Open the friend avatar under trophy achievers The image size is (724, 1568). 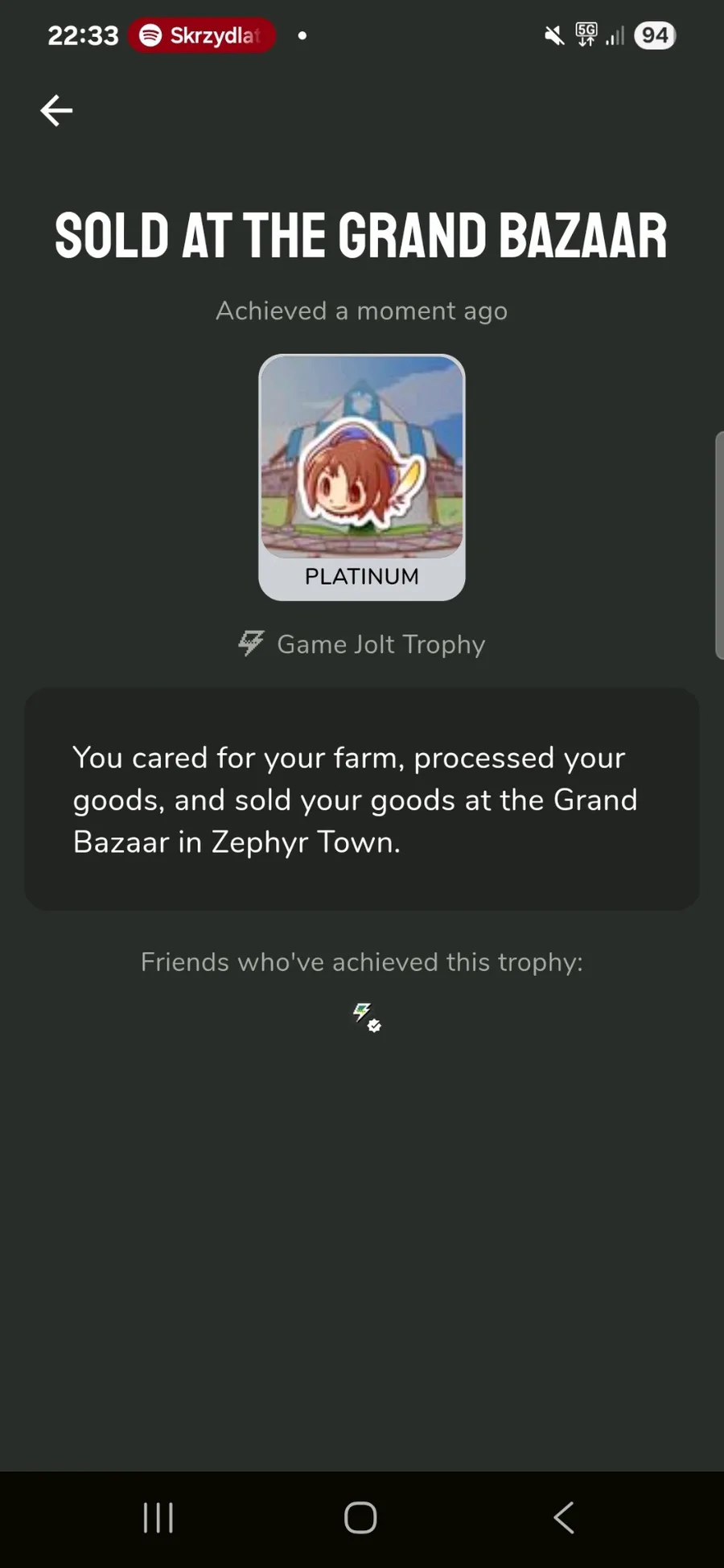point(367,1017)
